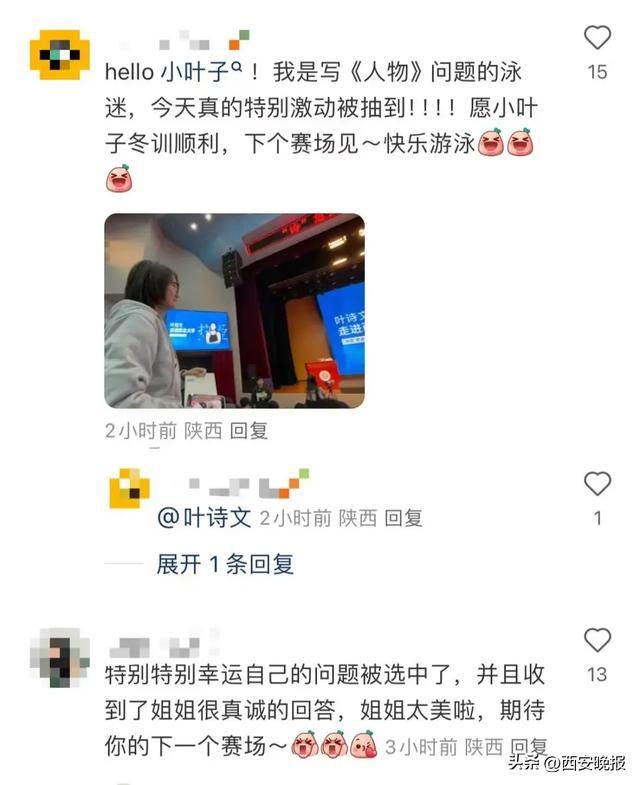The image size is (640, 785).
Task: Like the reply mentioning @叶诗文
Action: 597,485
